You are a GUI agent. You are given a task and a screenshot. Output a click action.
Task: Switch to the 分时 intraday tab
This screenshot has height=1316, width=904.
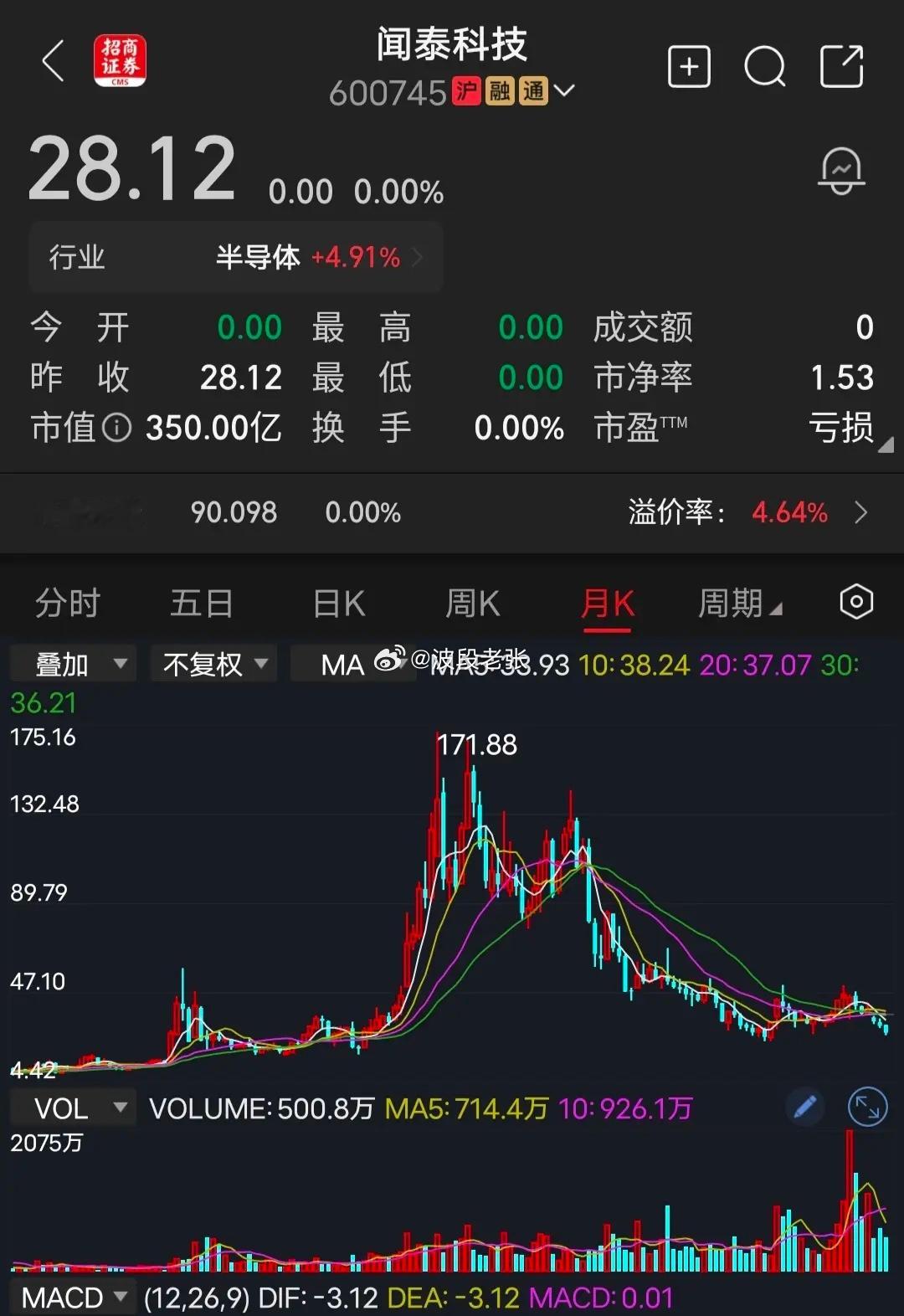68,602
